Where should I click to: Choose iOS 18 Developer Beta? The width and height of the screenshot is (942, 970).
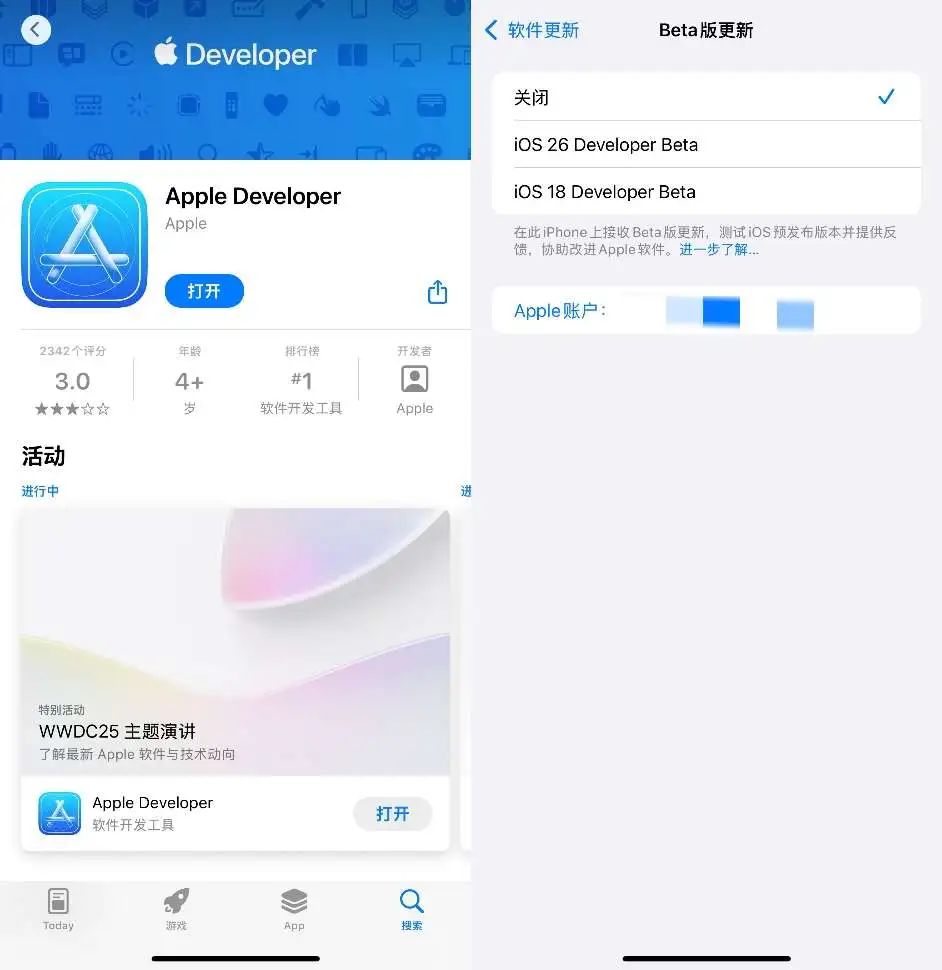705,192
